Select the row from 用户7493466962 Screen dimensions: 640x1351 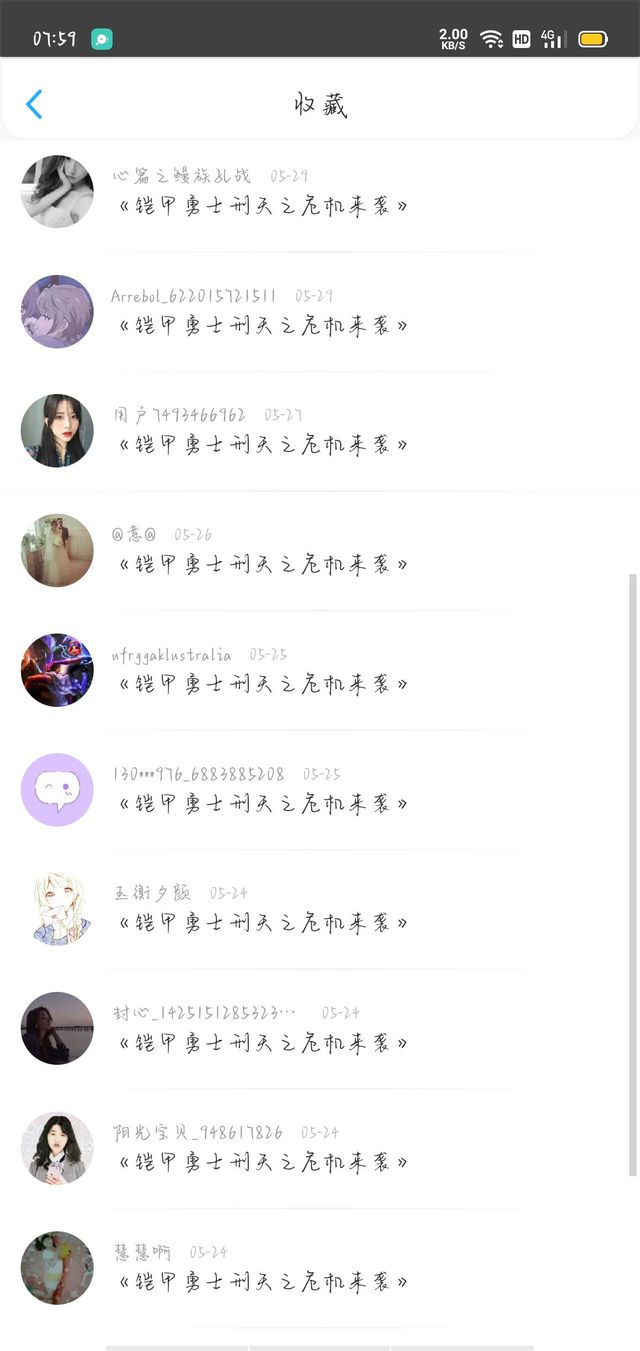[x=320, y=431]
